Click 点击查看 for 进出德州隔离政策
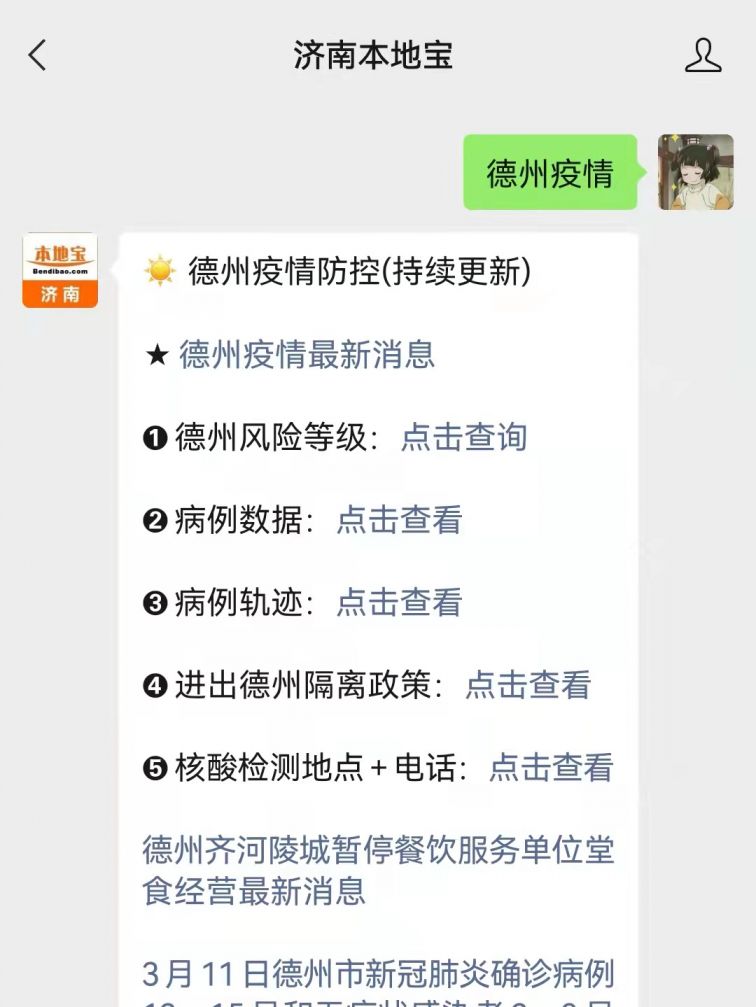This screenshot has height=1007, width=756. coord(528,685)
